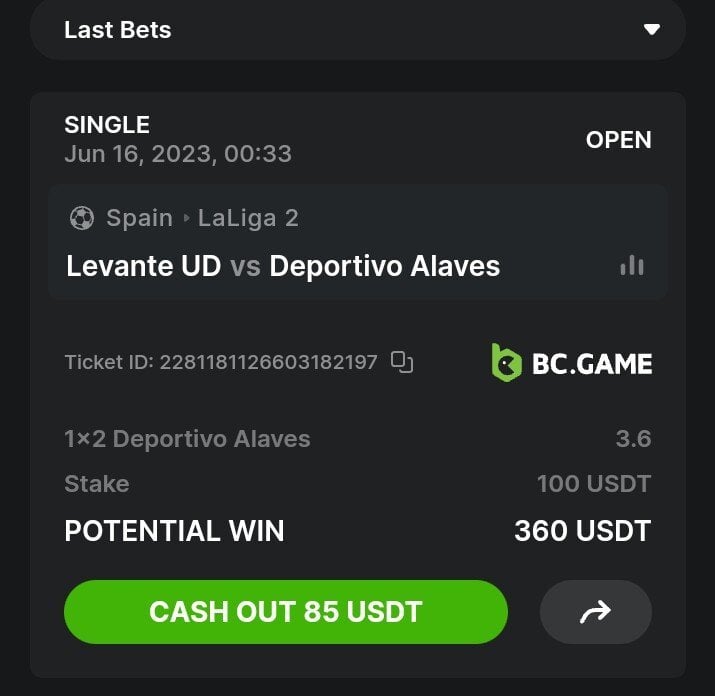Cash out 85 USDT
715x696 pixels.
point(286,612)
